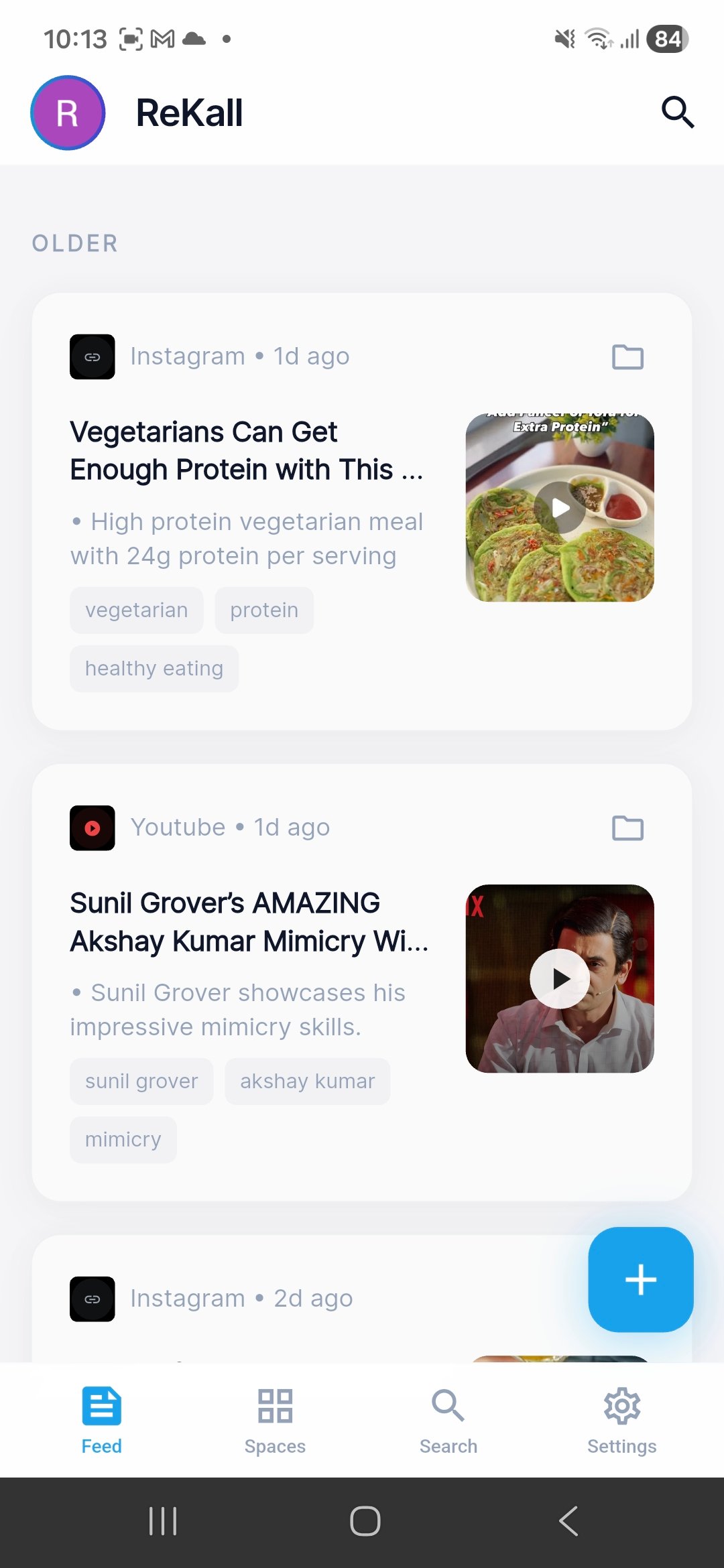Filter by the healthy eating tag
The image size is (724, 1568).
[x=154, y=669]
